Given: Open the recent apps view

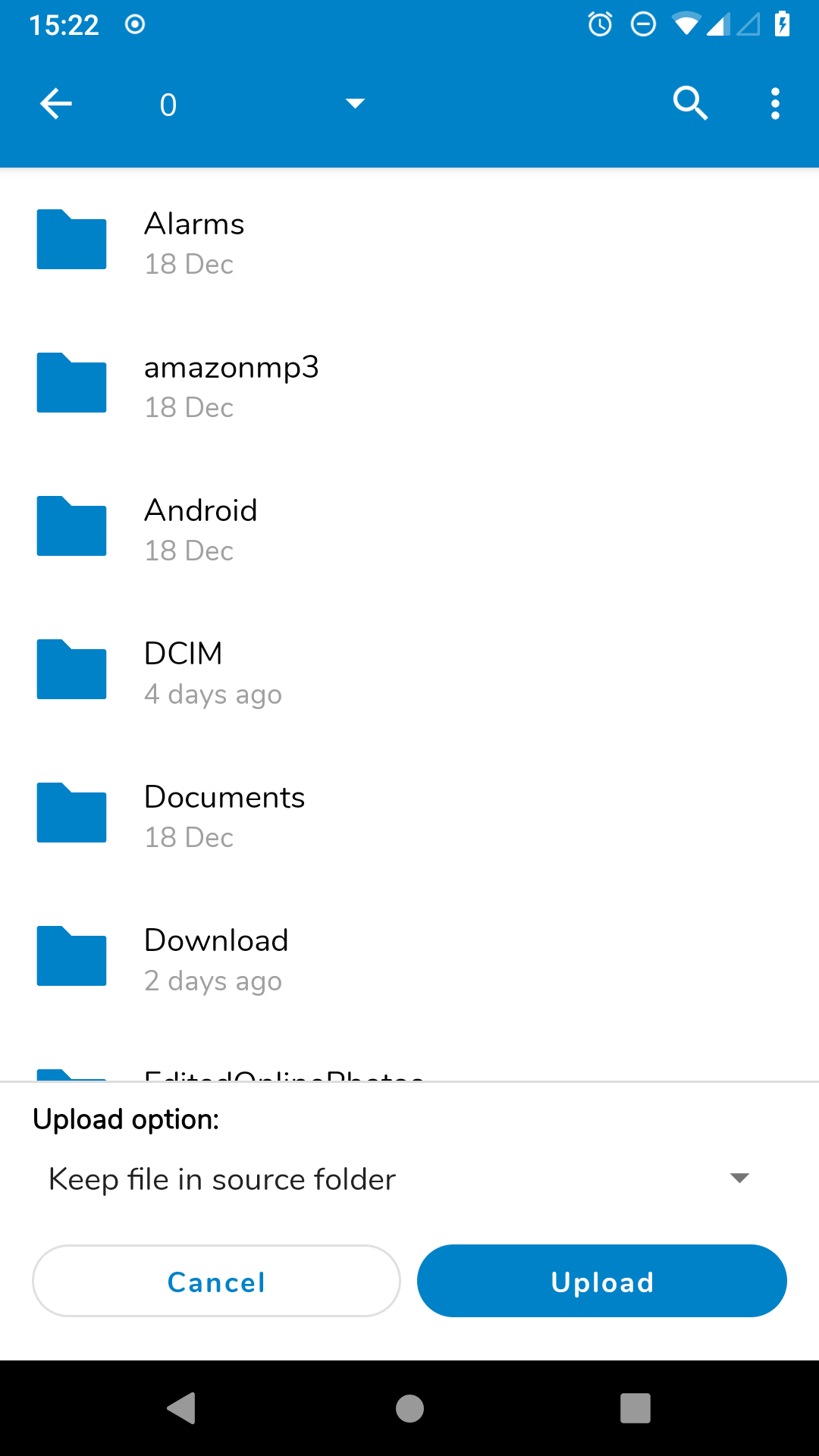Looking at the screenshot, I should click(635, 1408).
